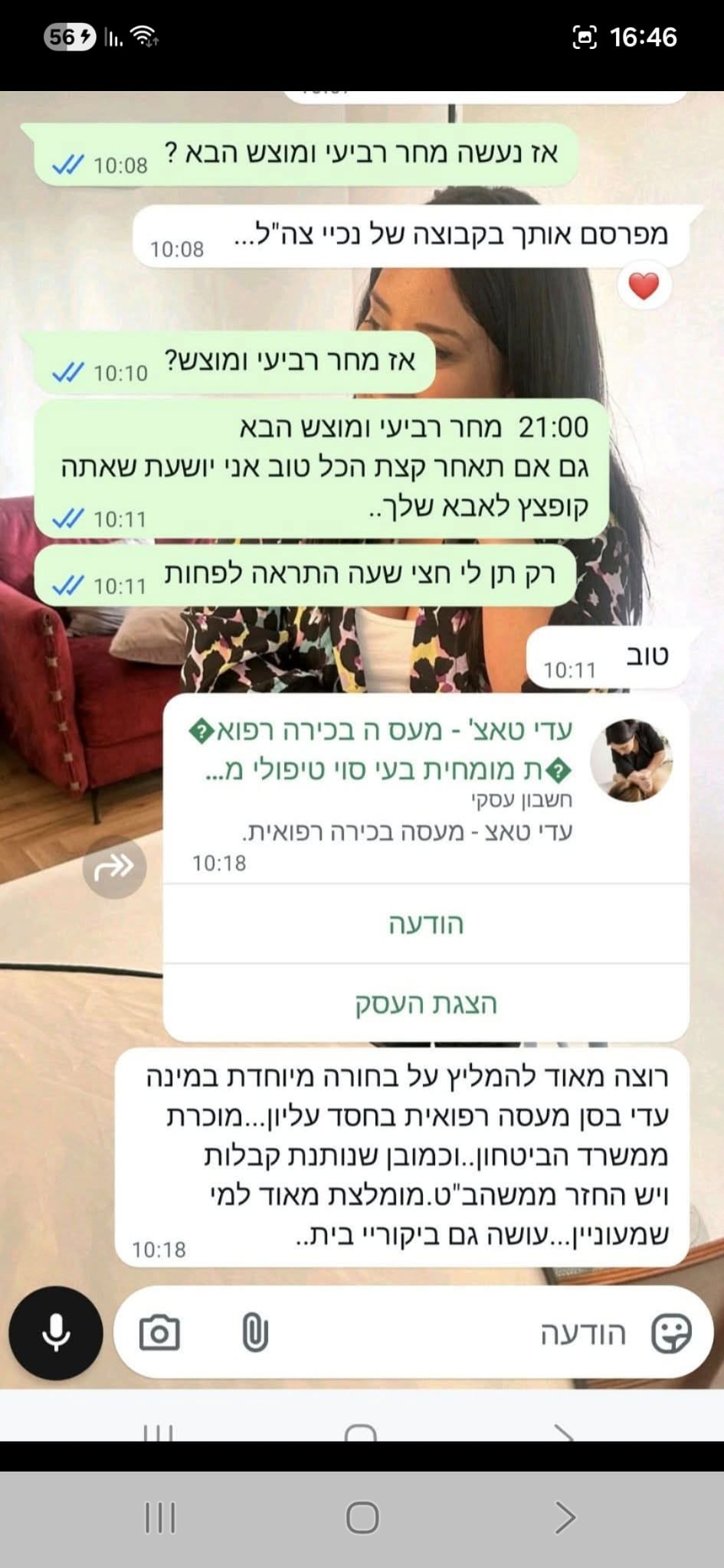Viewport: 724px width, 1568px height.
Task: Go back using the system back button
Action: tap(564, 1517)
